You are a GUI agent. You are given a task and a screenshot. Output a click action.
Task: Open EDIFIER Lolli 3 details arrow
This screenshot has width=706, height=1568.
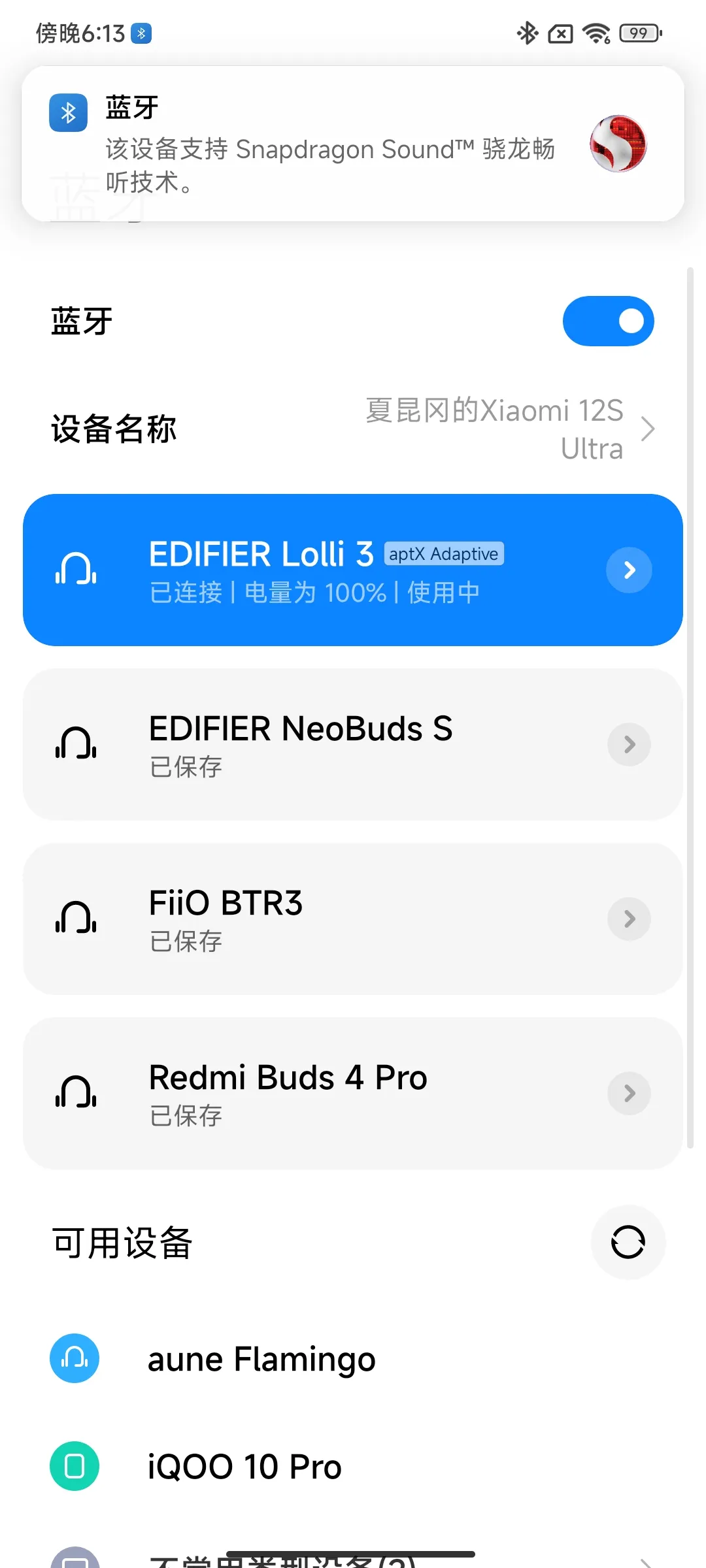pos(629,570)
